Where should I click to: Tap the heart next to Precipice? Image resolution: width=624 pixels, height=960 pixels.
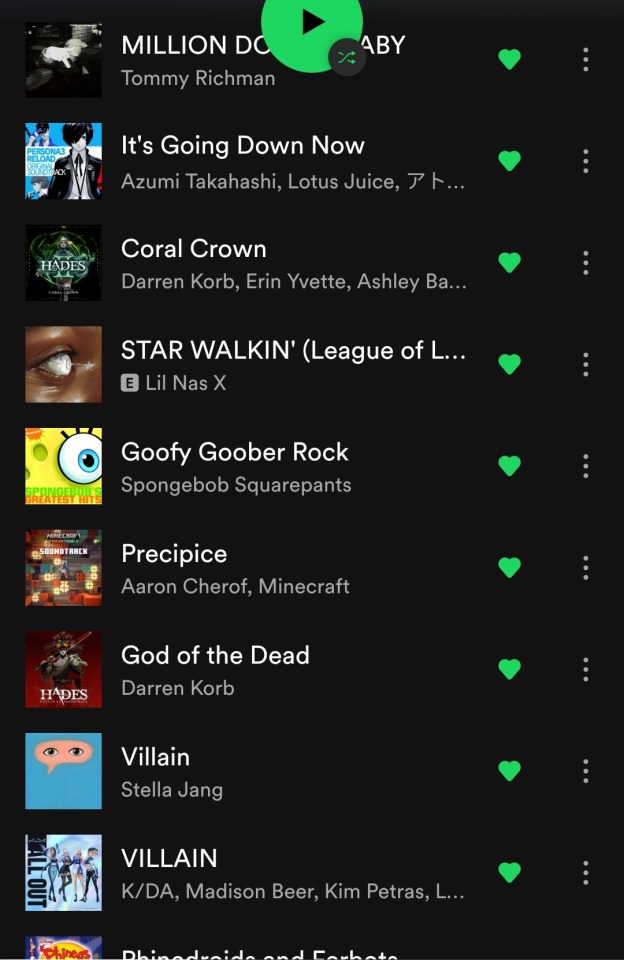(x=510, y=568)
